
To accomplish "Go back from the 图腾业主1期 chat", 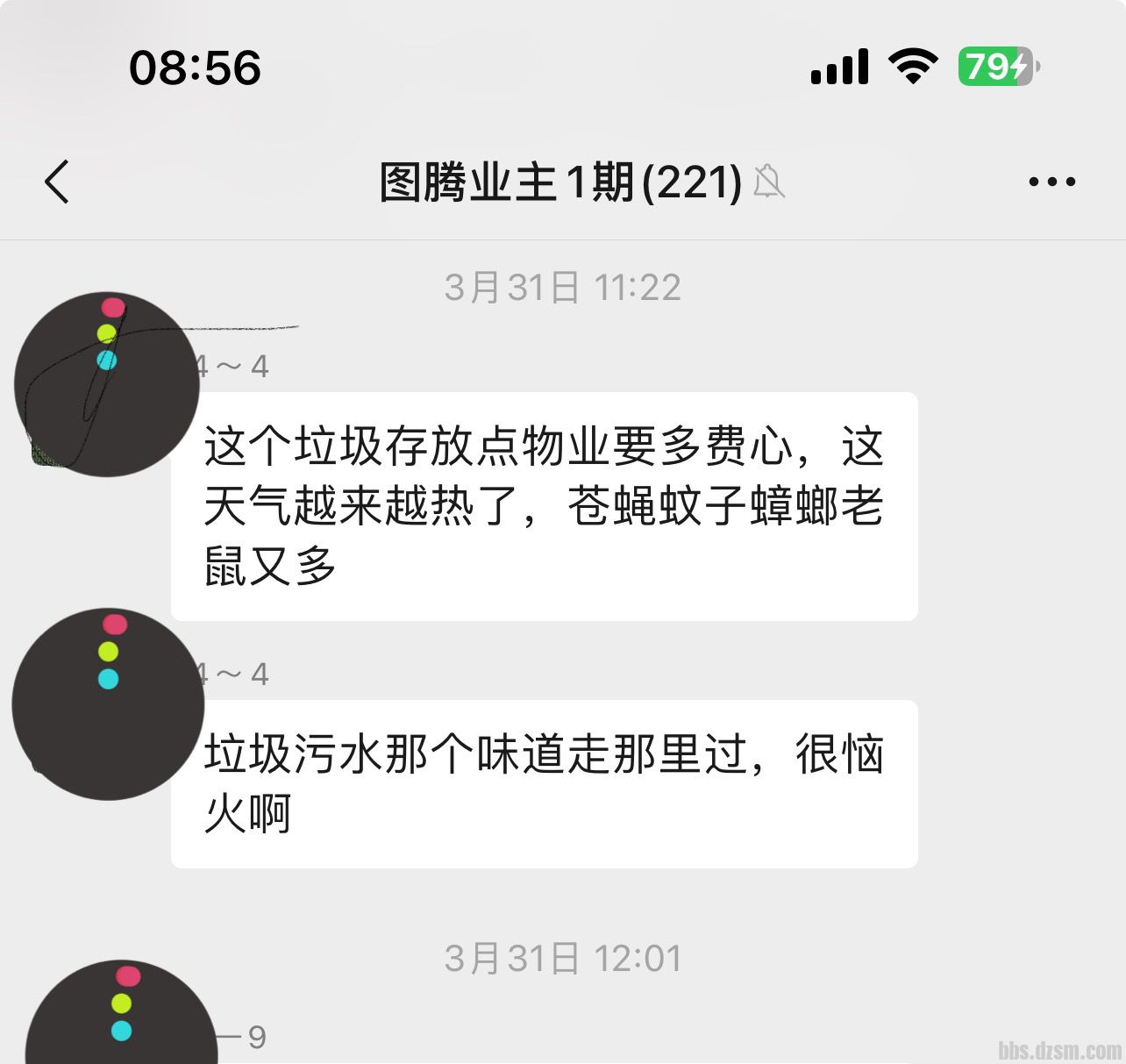I will 57,182.
